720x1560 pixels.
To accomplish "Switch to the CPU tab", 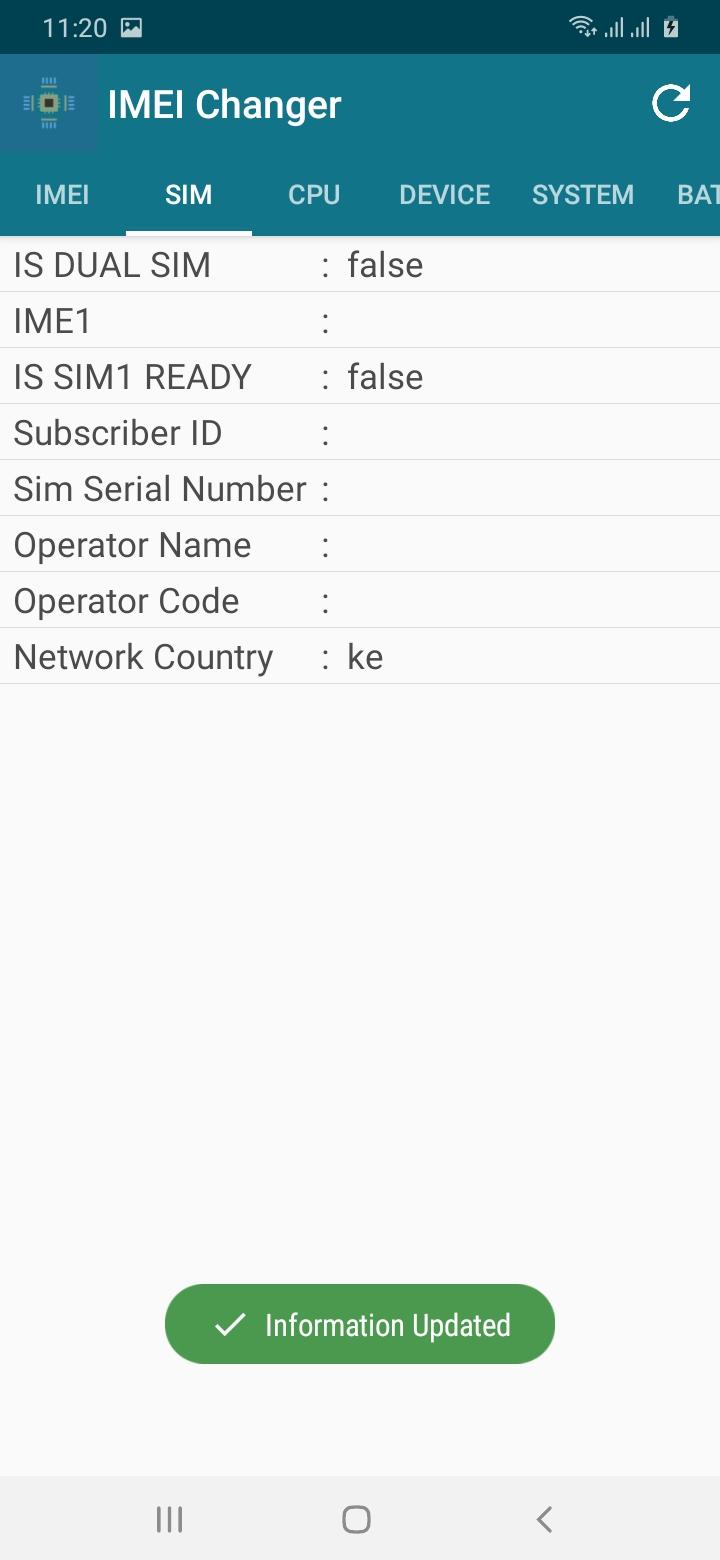I will (314, 195).
